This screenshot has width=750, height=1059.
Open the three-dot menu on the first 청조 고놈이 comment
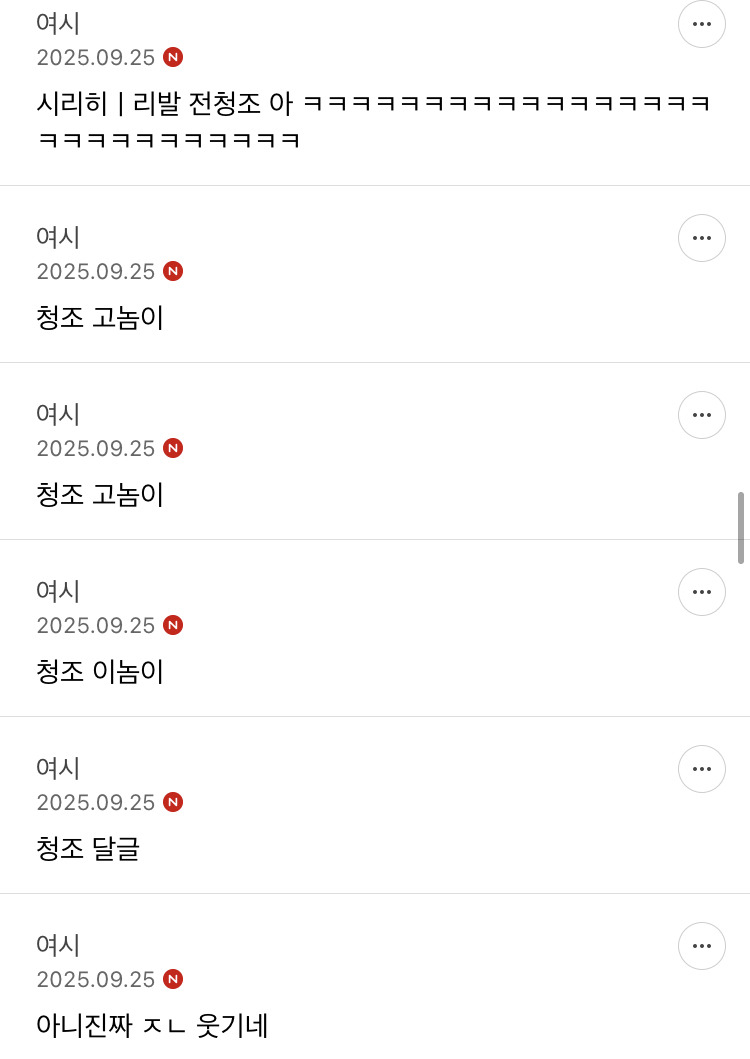click(x=702, y=238)
